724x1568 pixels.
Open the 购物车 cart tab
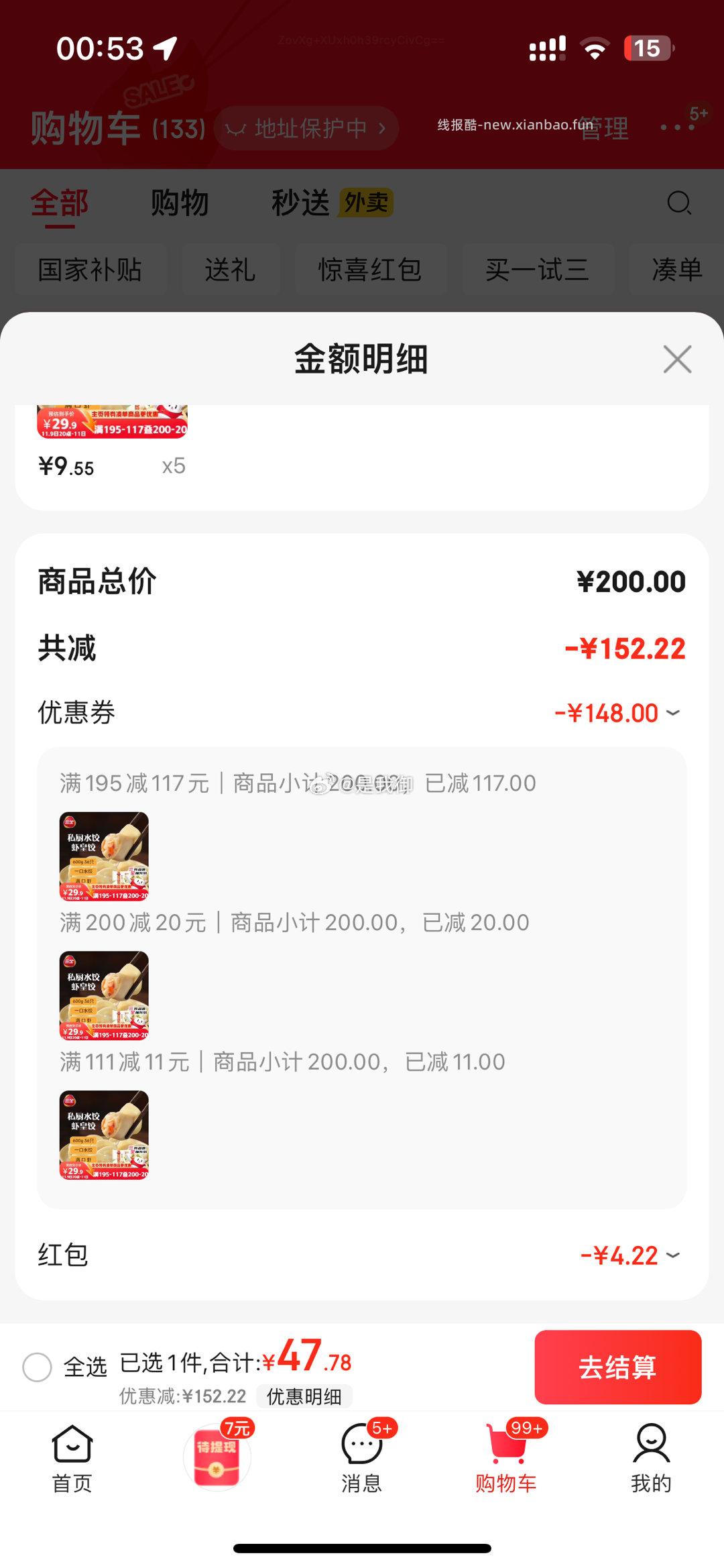(x=506, y=1458)
